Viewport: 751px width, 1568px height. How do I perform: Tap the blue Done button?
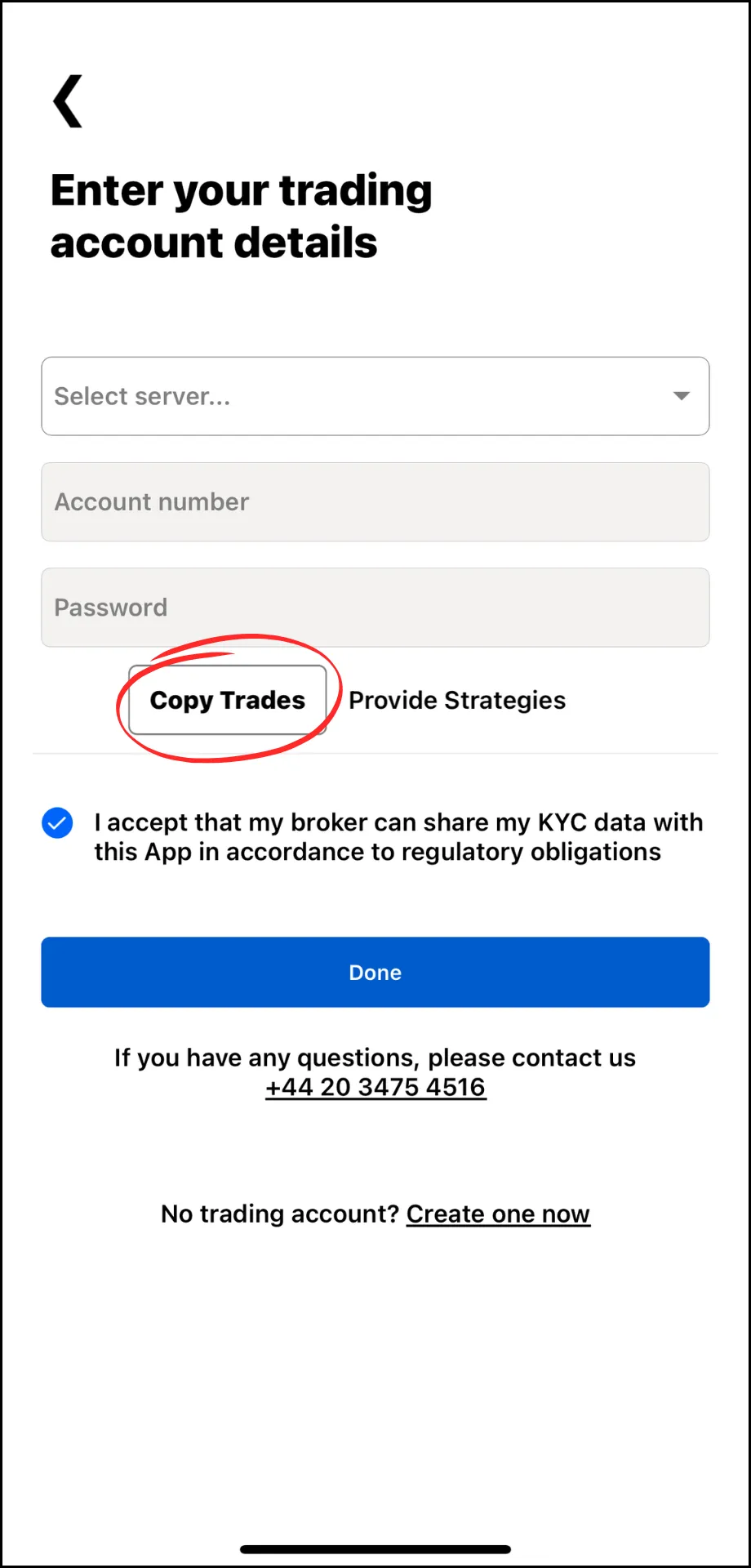coord(375,972)
